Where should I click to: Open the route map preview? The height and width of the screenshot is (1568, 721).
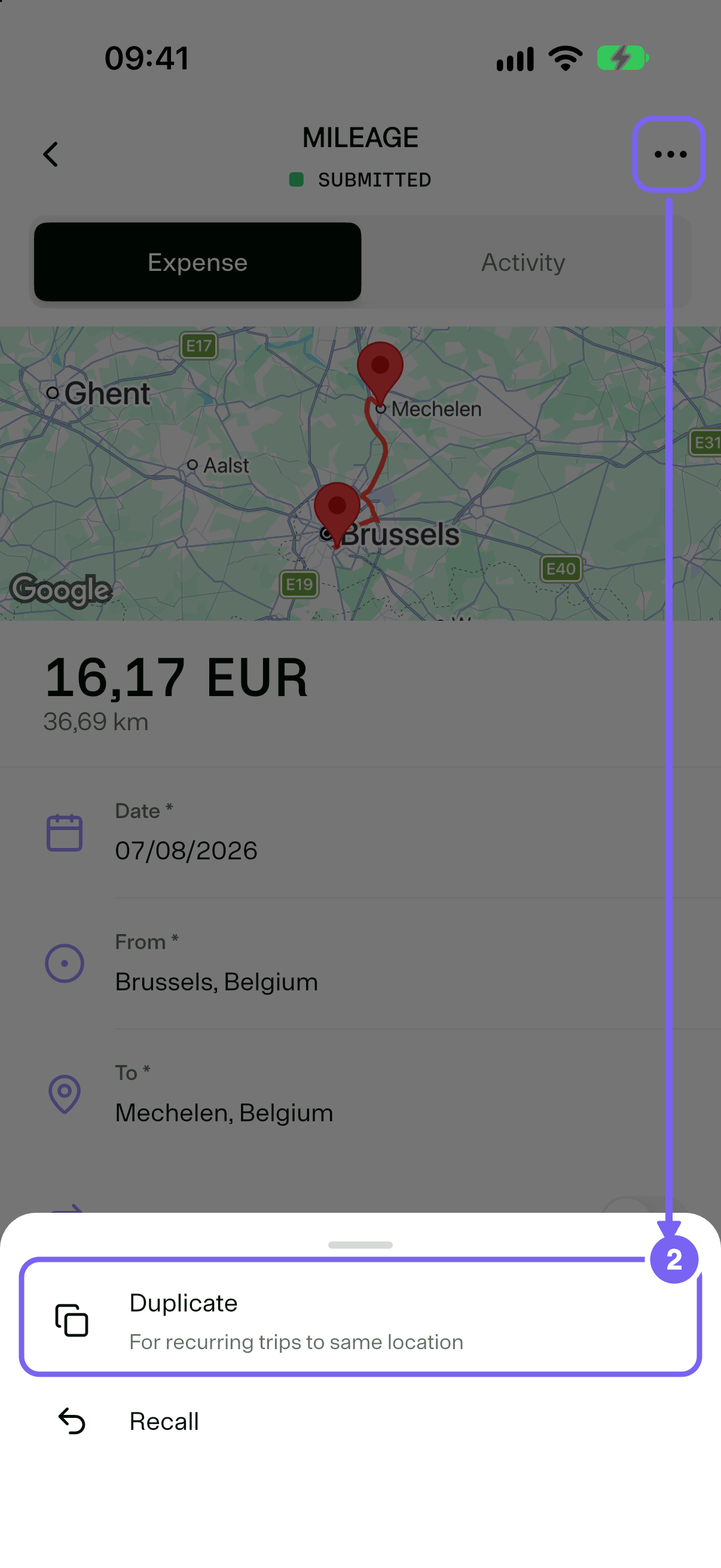coord(360,474)
